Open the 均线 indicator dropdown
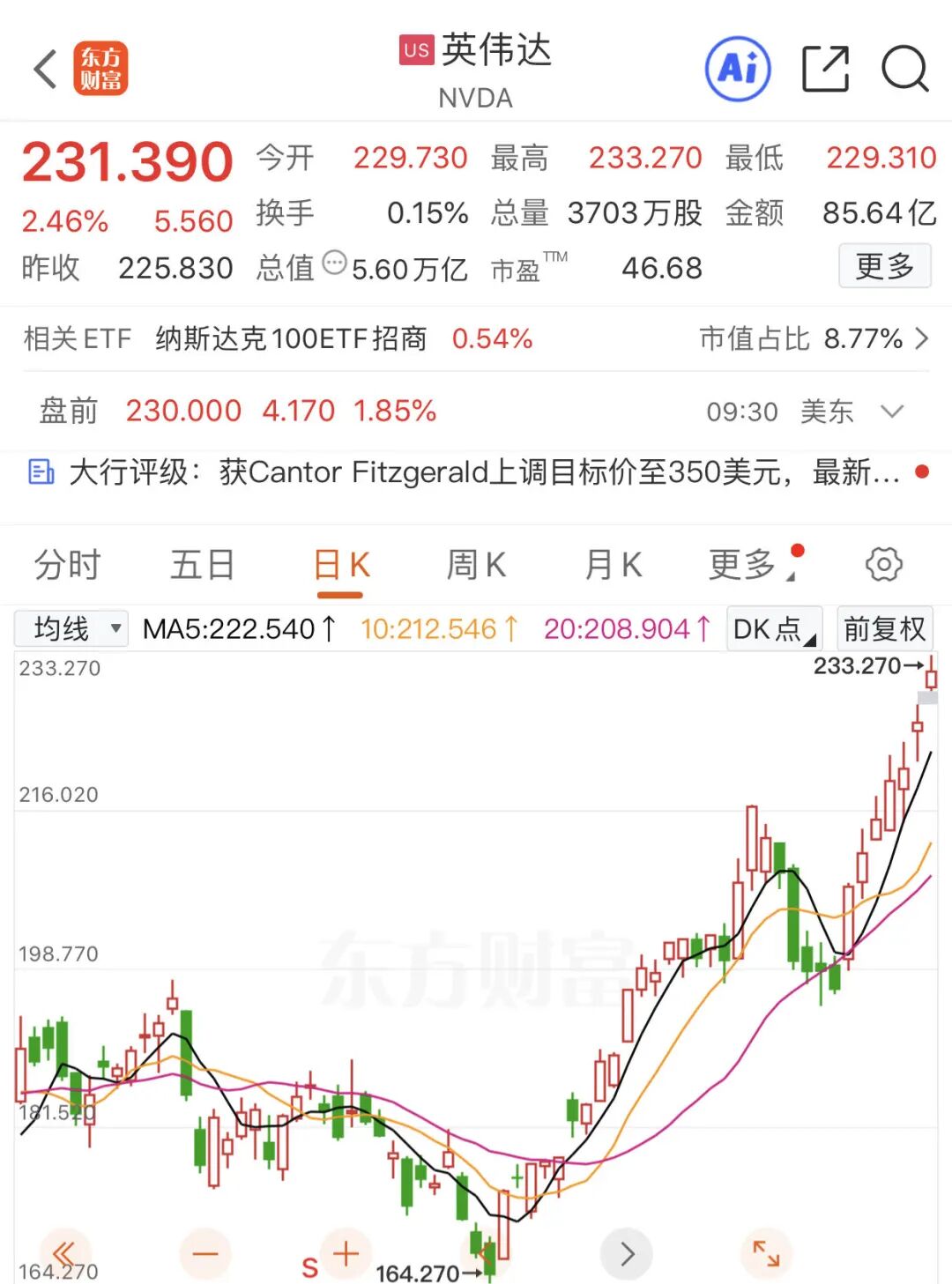 tap(72, 628)
